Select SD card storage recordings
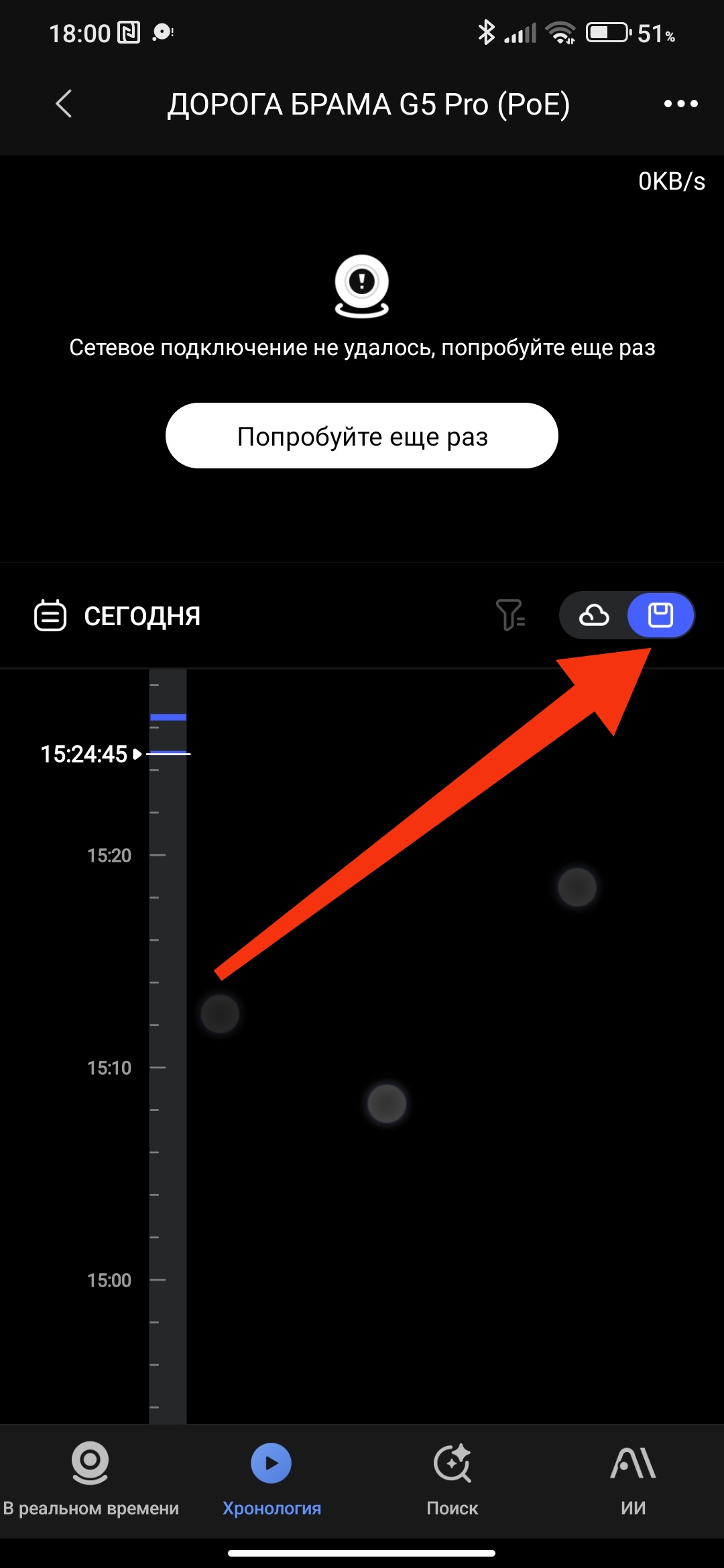 (x=660, y=615)
